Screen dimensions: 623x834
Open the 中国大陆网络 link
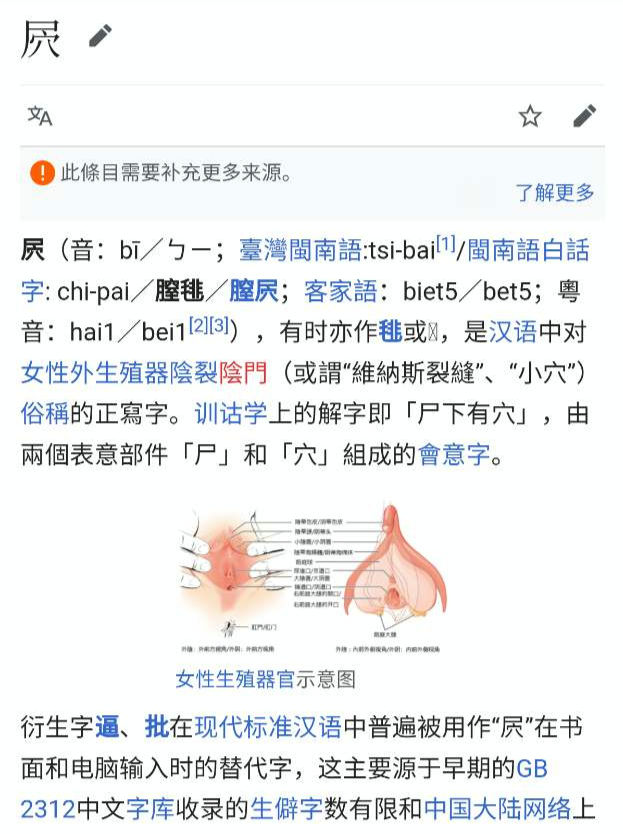497,807
